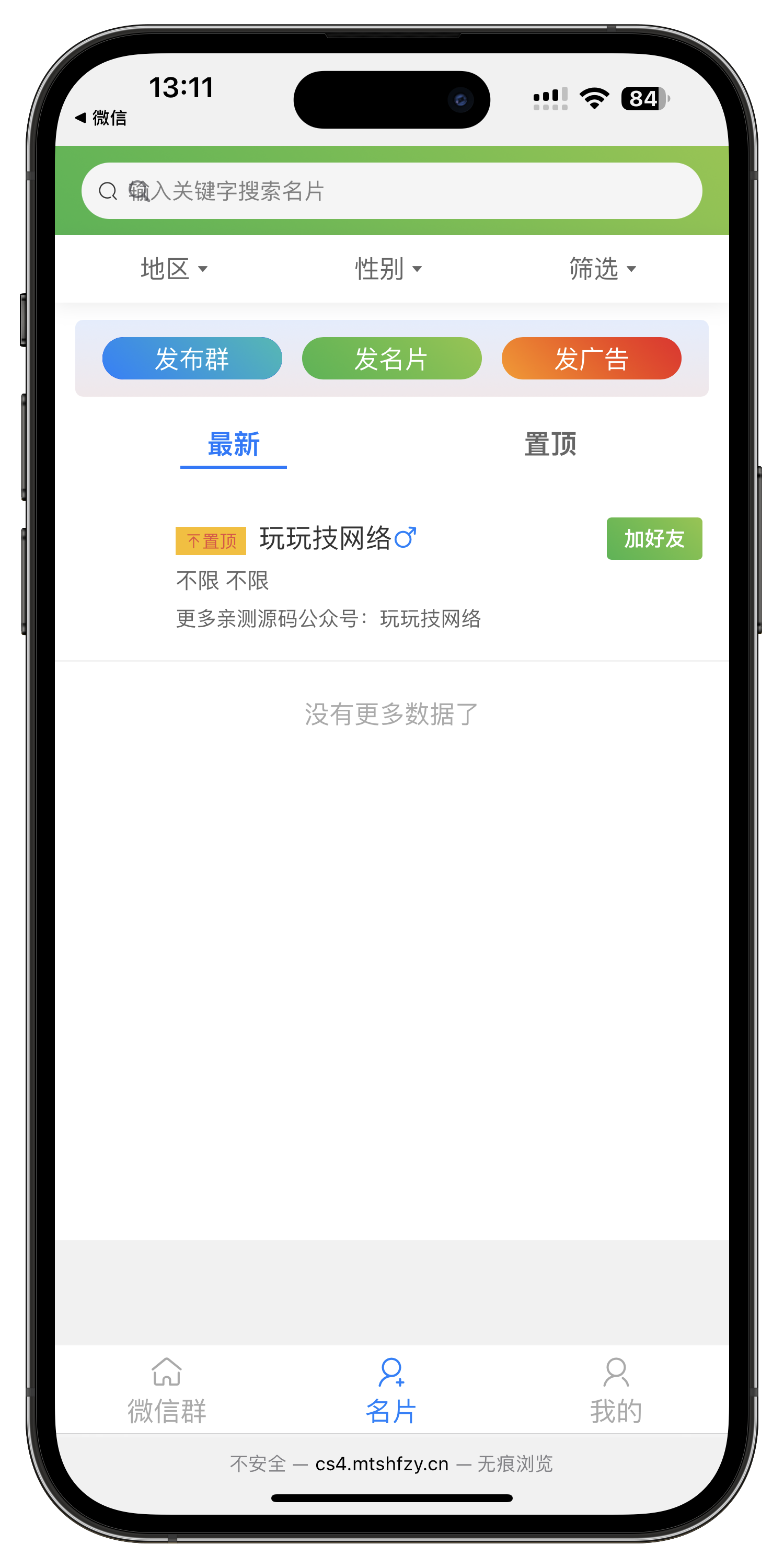
Task: Expand the 地区 region dropdown
Action: coord(174,269)
